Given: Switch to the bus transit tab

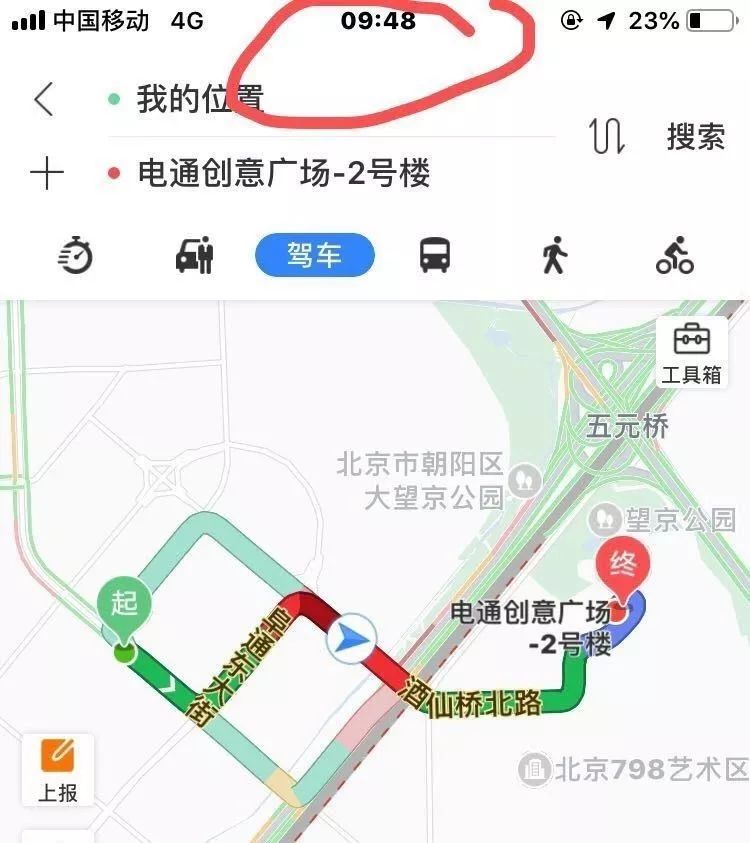Looking at the screenshot, I should 434,256.
